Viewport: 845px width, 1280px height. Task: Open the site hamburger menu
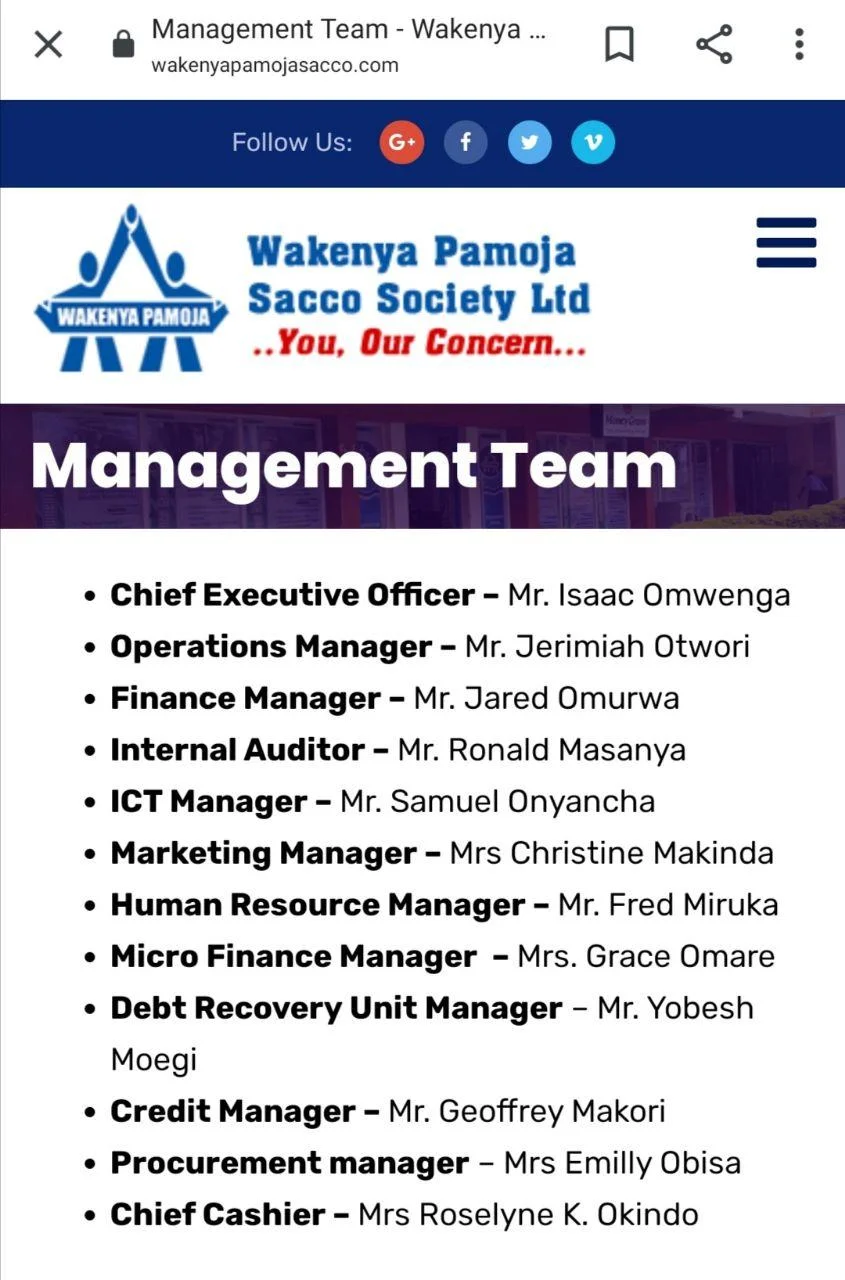pyautogui.click(x=786, y=243)
